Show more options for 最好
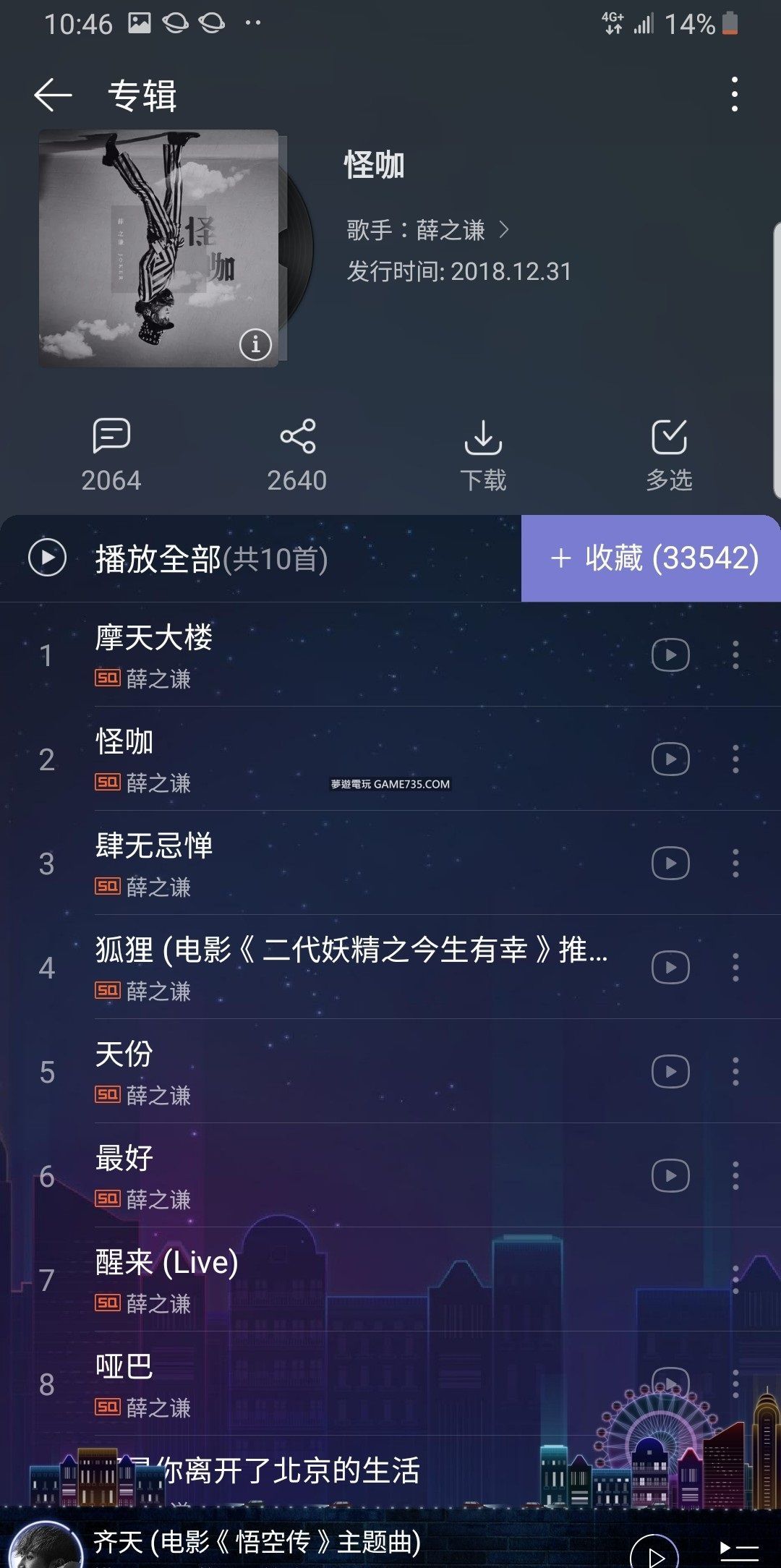 735,1175
